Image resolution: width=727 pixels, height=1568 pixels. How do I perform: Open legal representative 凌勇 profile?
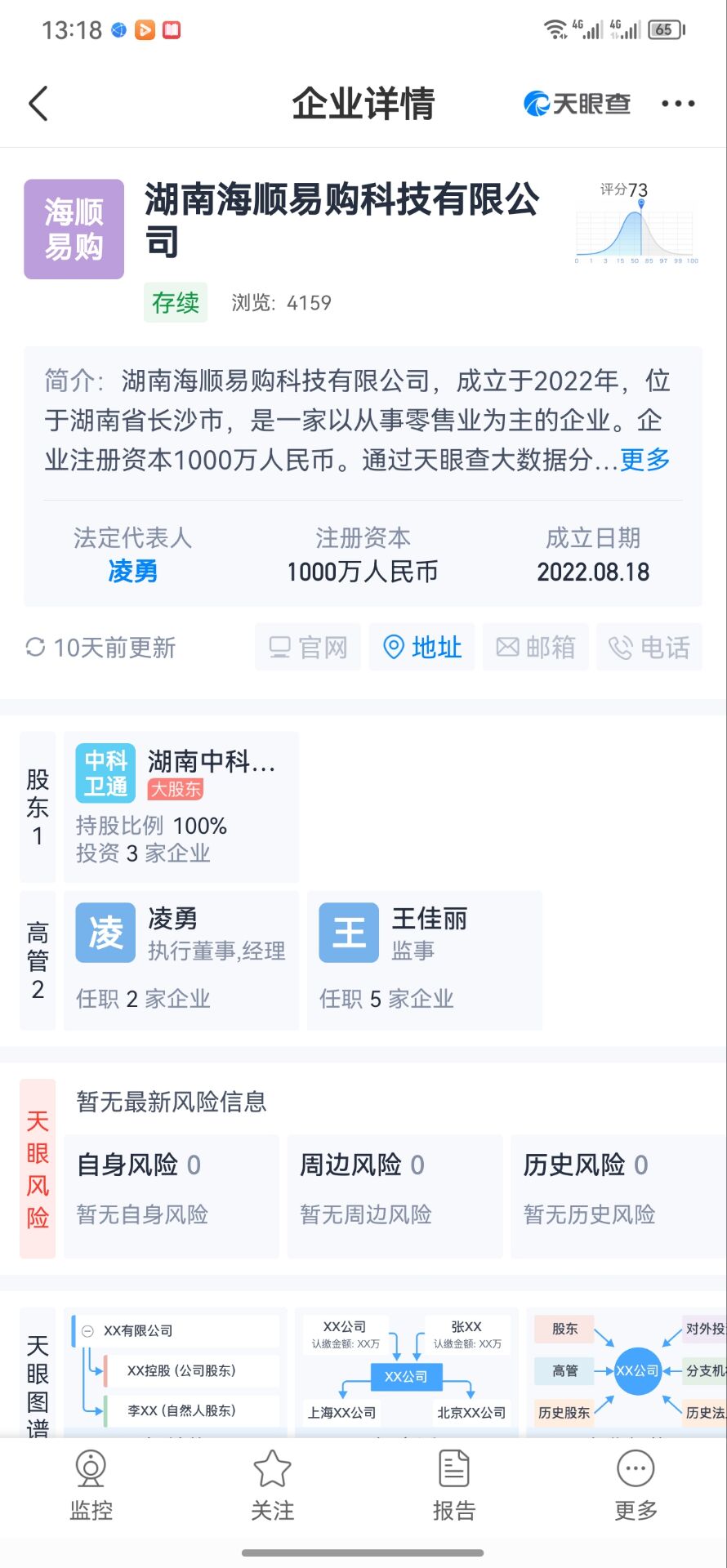point(132,572)
